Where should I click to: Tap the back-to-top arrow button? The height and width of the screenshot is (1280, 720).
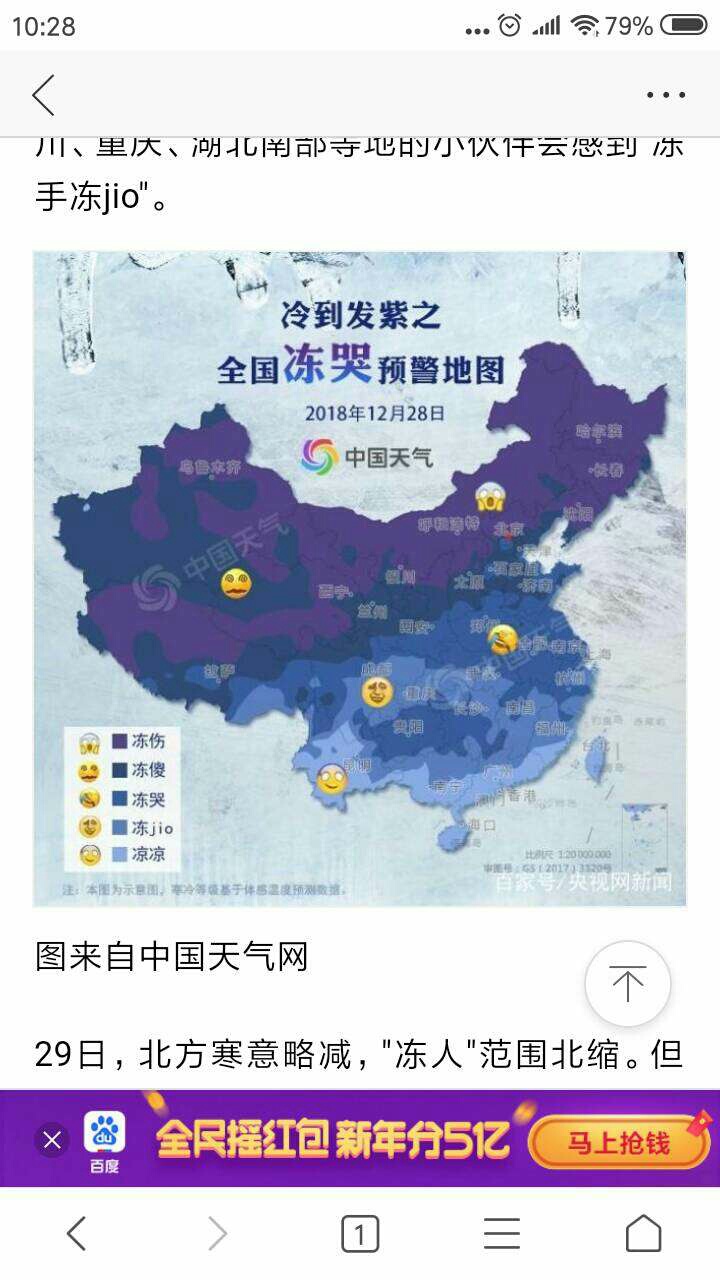[627, 984]
